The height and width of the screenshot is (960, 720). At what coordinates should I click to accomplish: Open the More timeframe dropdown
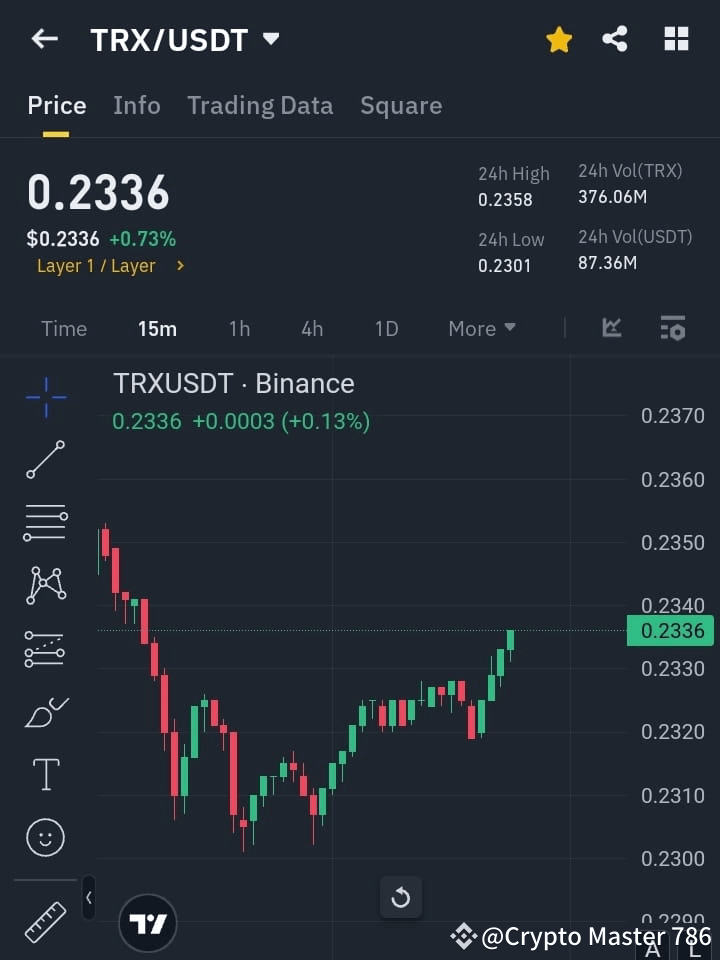pyautogui.click(x=481, y=328)
